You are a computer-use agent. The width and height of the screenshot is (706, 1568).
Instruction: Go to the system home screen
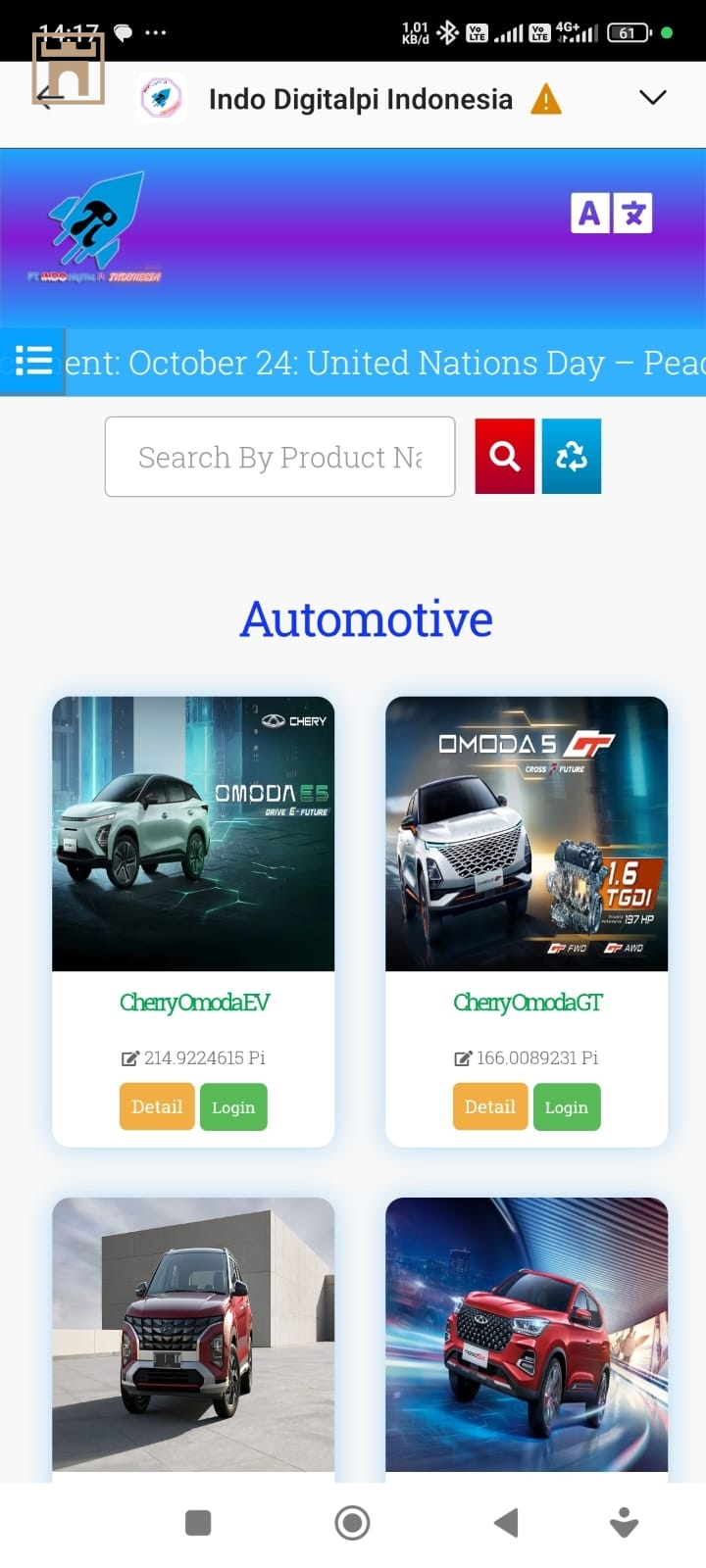tap(352, 1523)
